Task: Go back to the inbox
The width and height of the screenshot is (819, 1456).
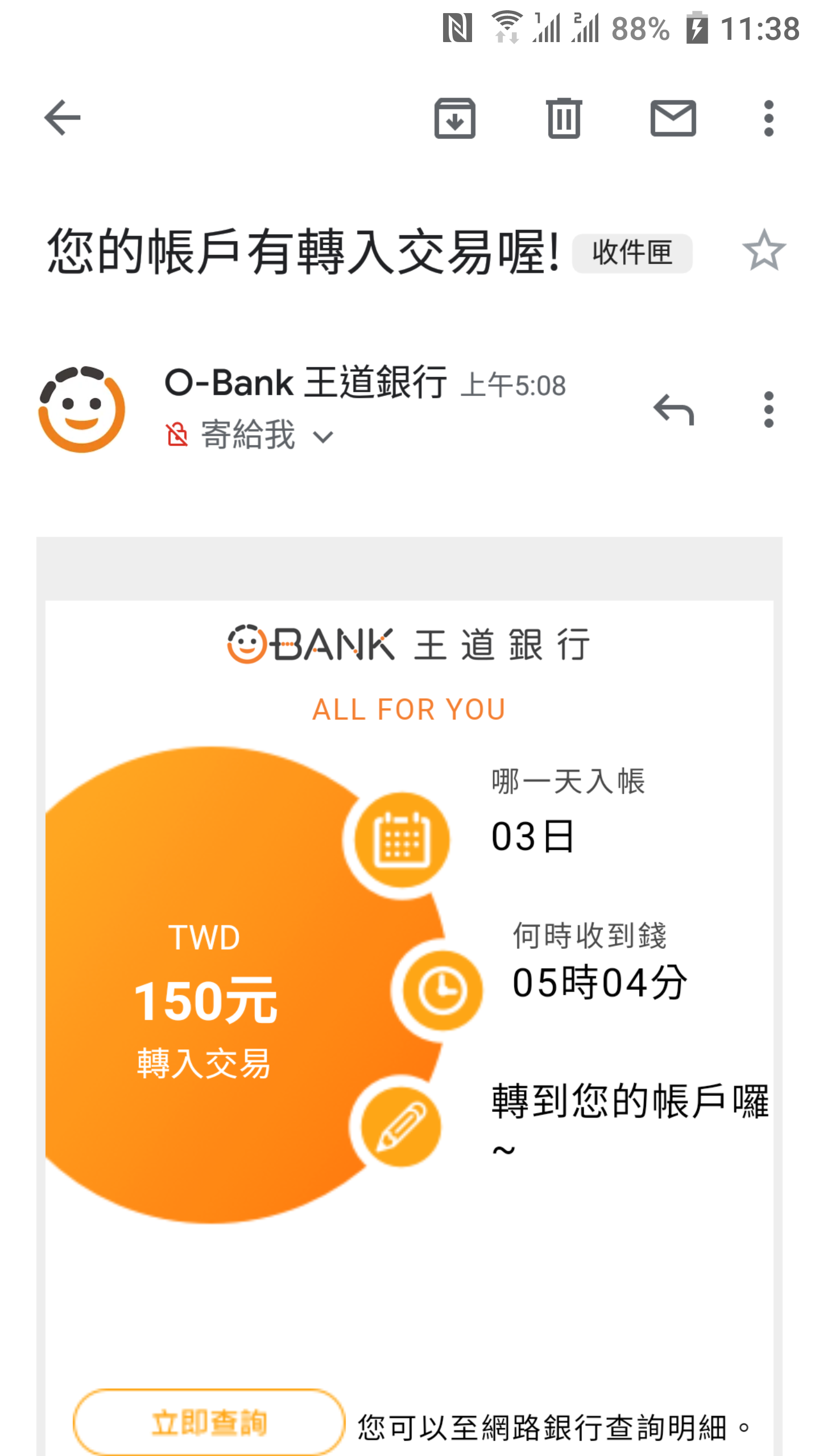Action: pos(63,118)
